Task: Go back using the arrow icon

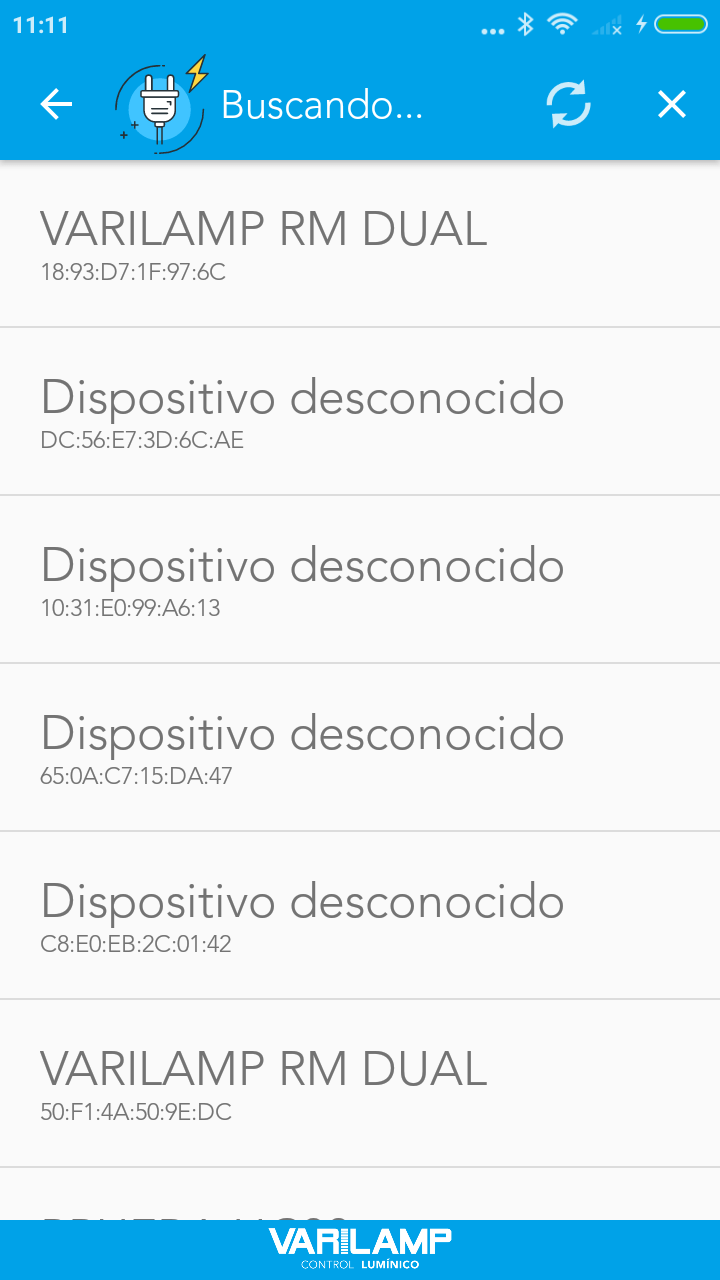Action: 56,104
